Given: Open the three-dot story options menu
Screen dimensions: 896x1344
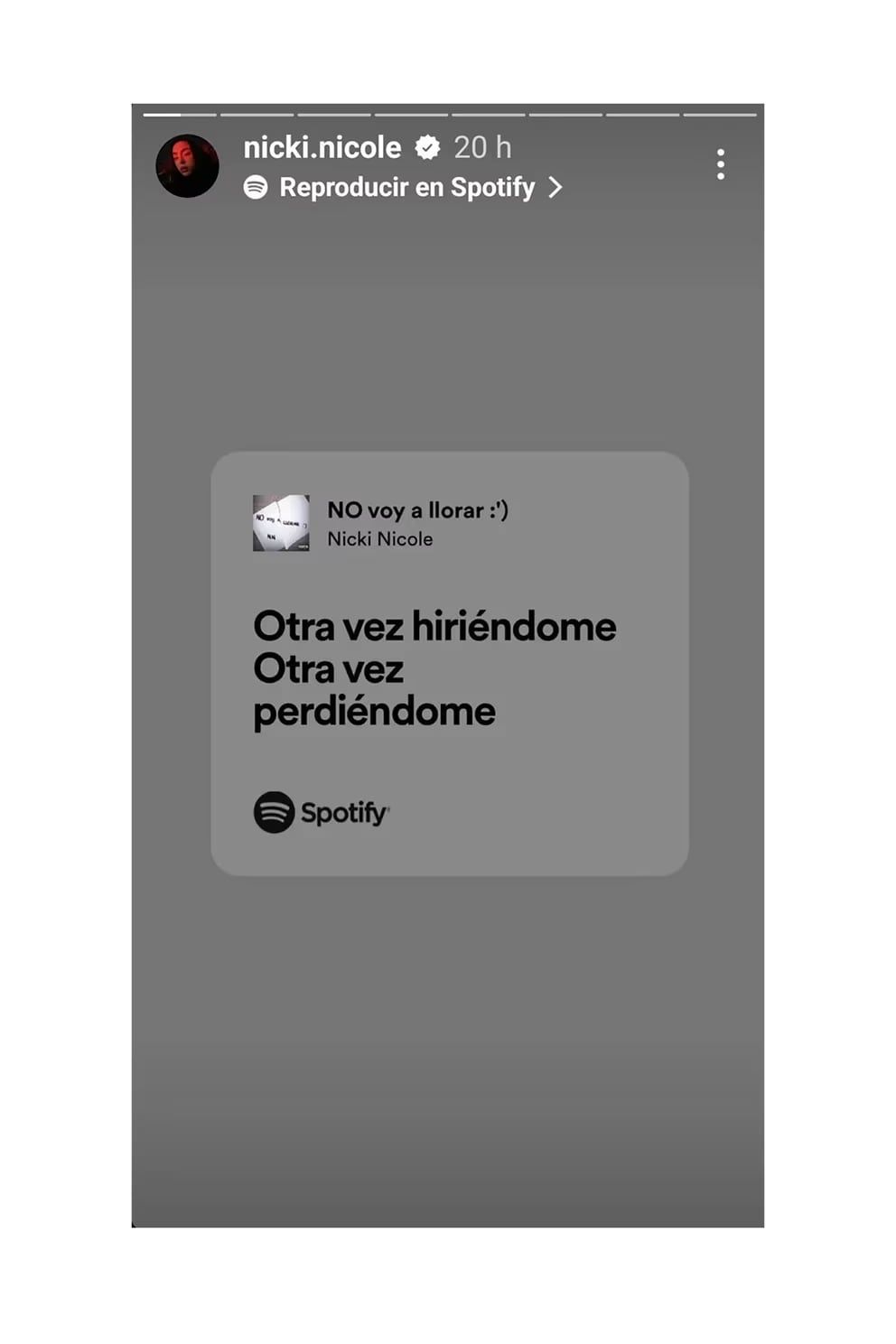Looking at the screenshot, I should click(720, 164).
